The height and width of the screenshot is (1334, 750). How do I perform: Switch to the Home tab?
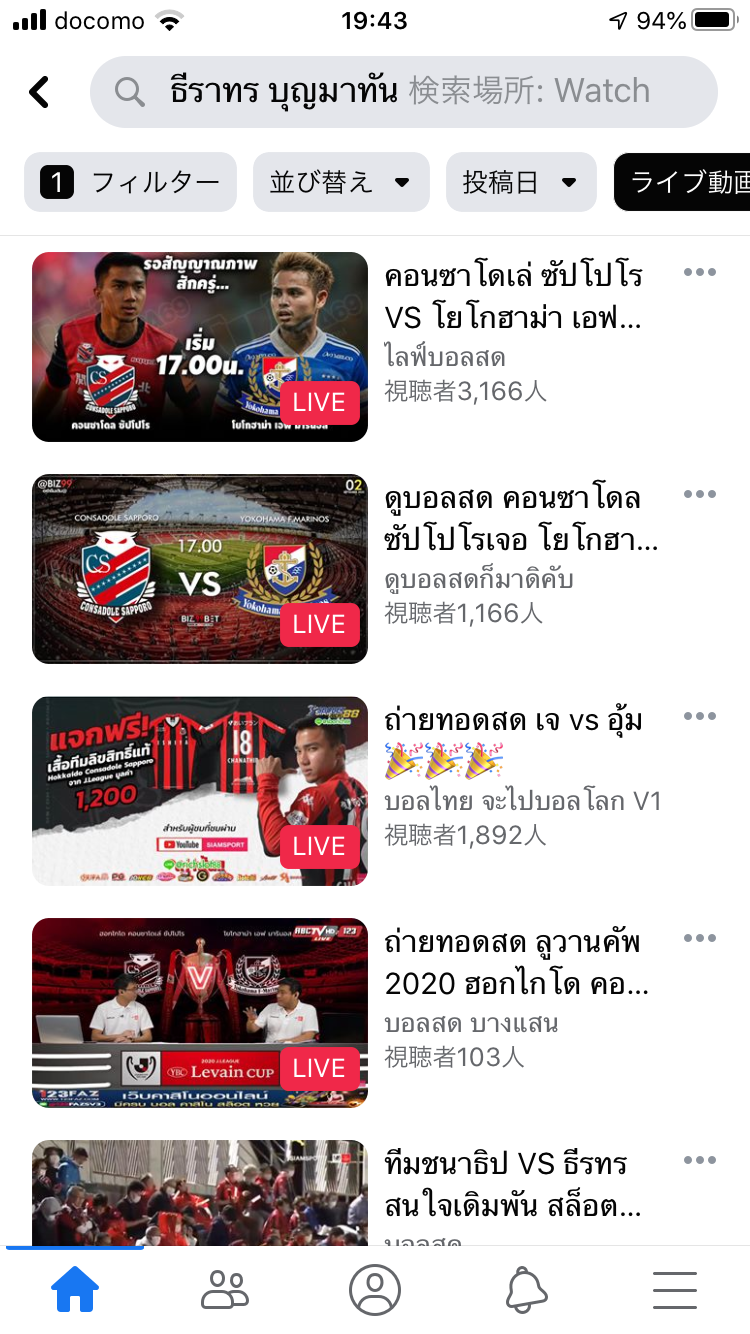75,1290
